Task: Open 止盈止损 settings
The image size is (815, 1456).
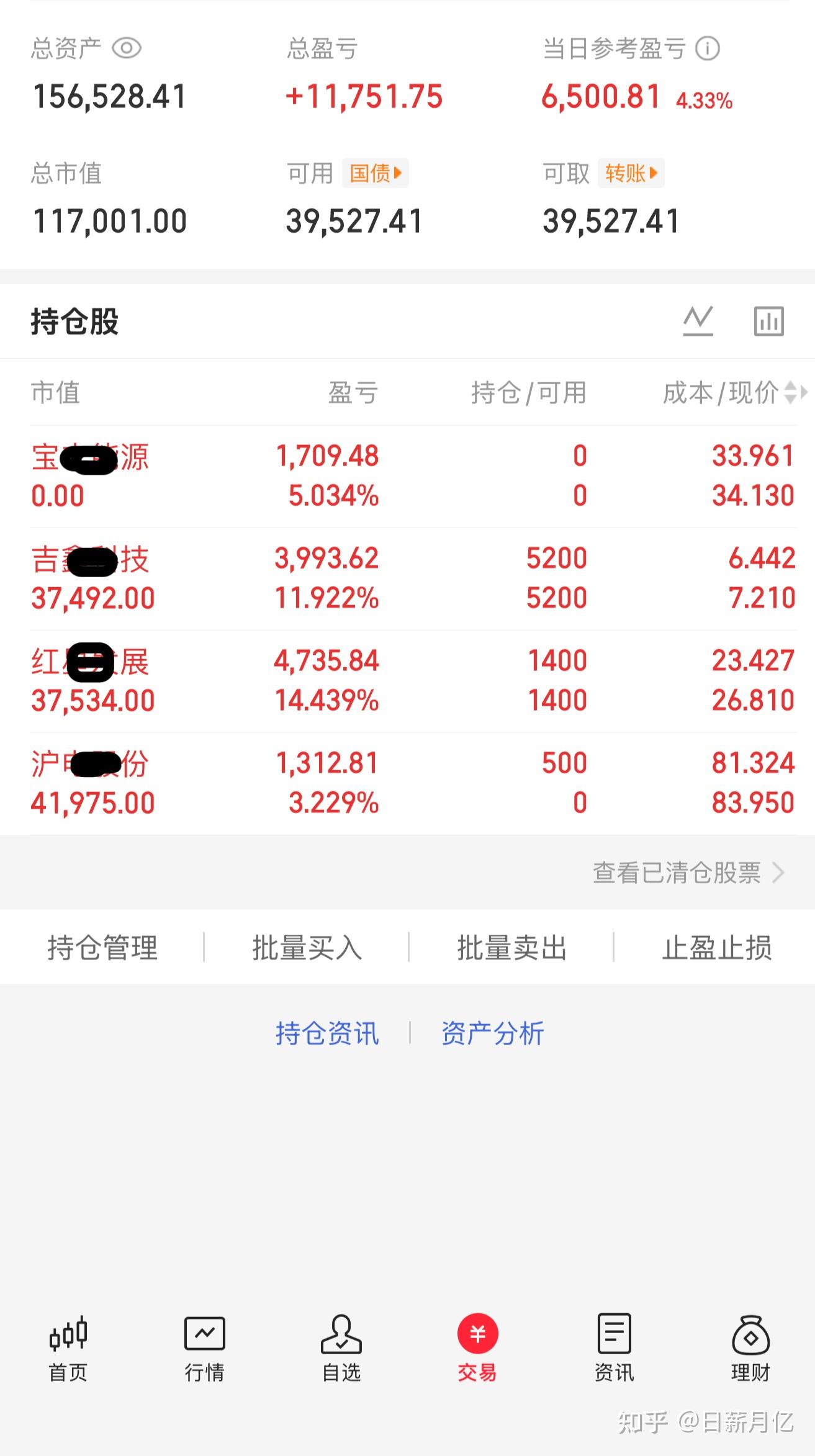Action: (x=716, y=948)
